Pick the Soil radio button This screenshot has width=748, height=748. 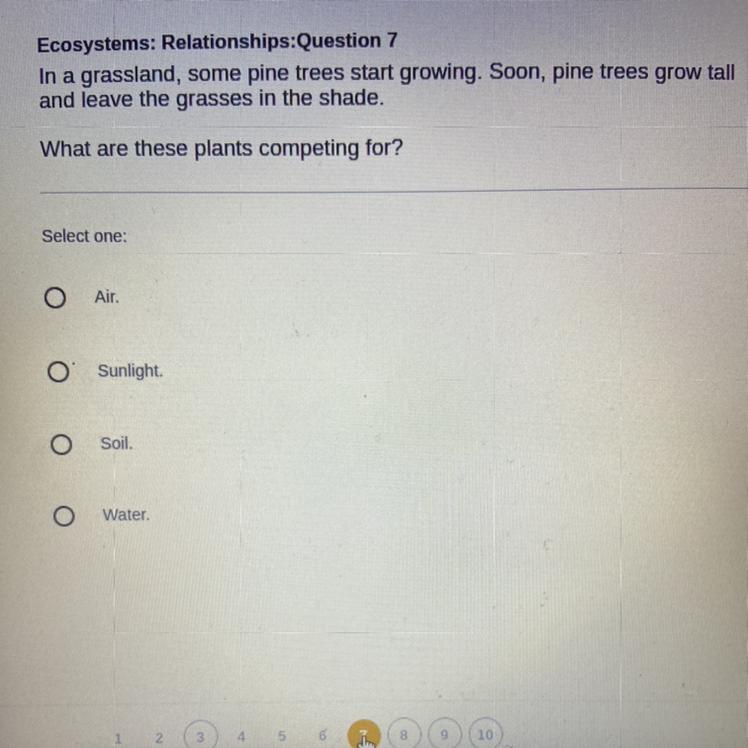tap(61, 444)
